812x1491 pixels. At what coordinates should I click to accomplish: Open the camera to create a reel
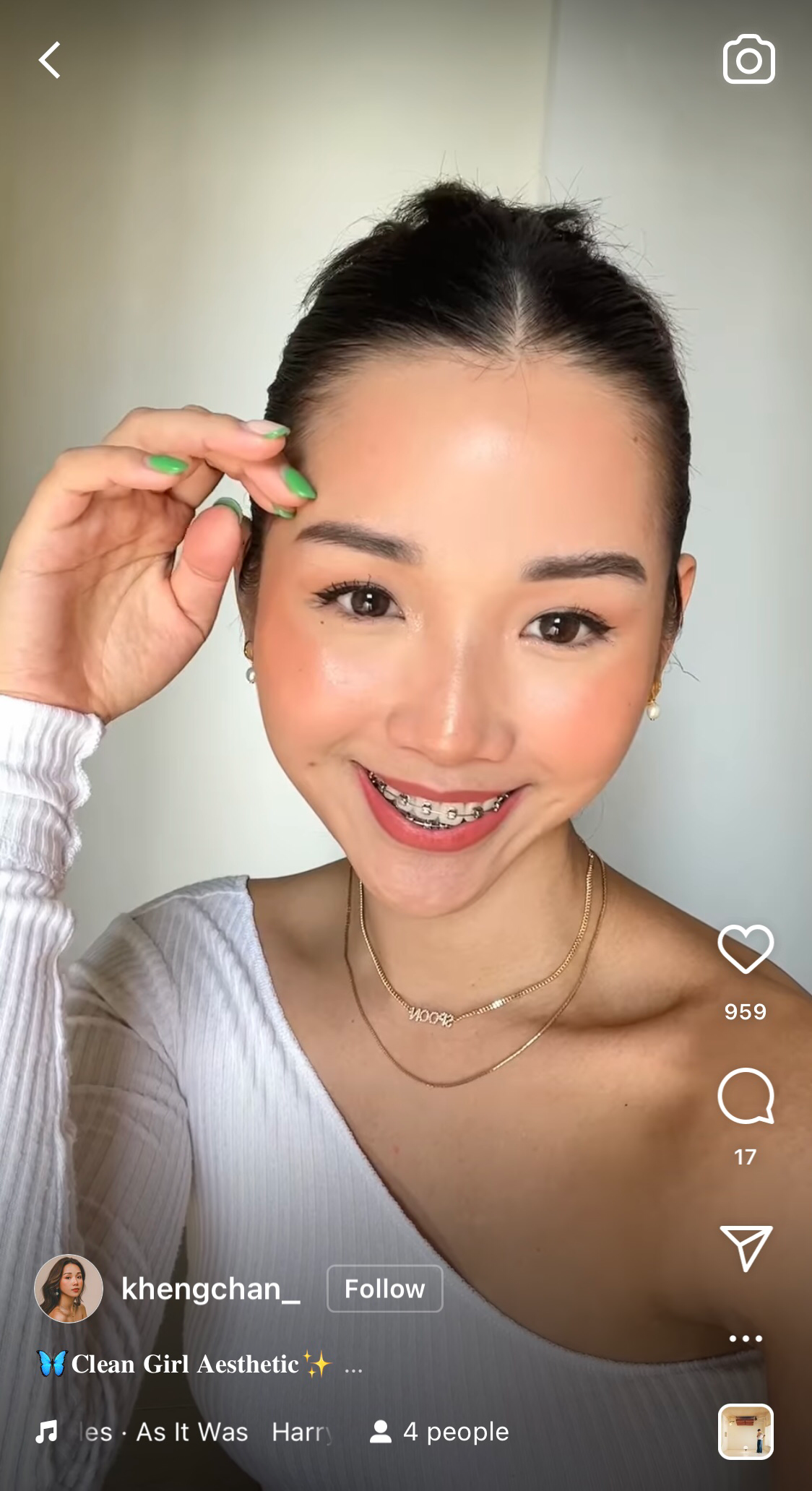pos(748,59)
